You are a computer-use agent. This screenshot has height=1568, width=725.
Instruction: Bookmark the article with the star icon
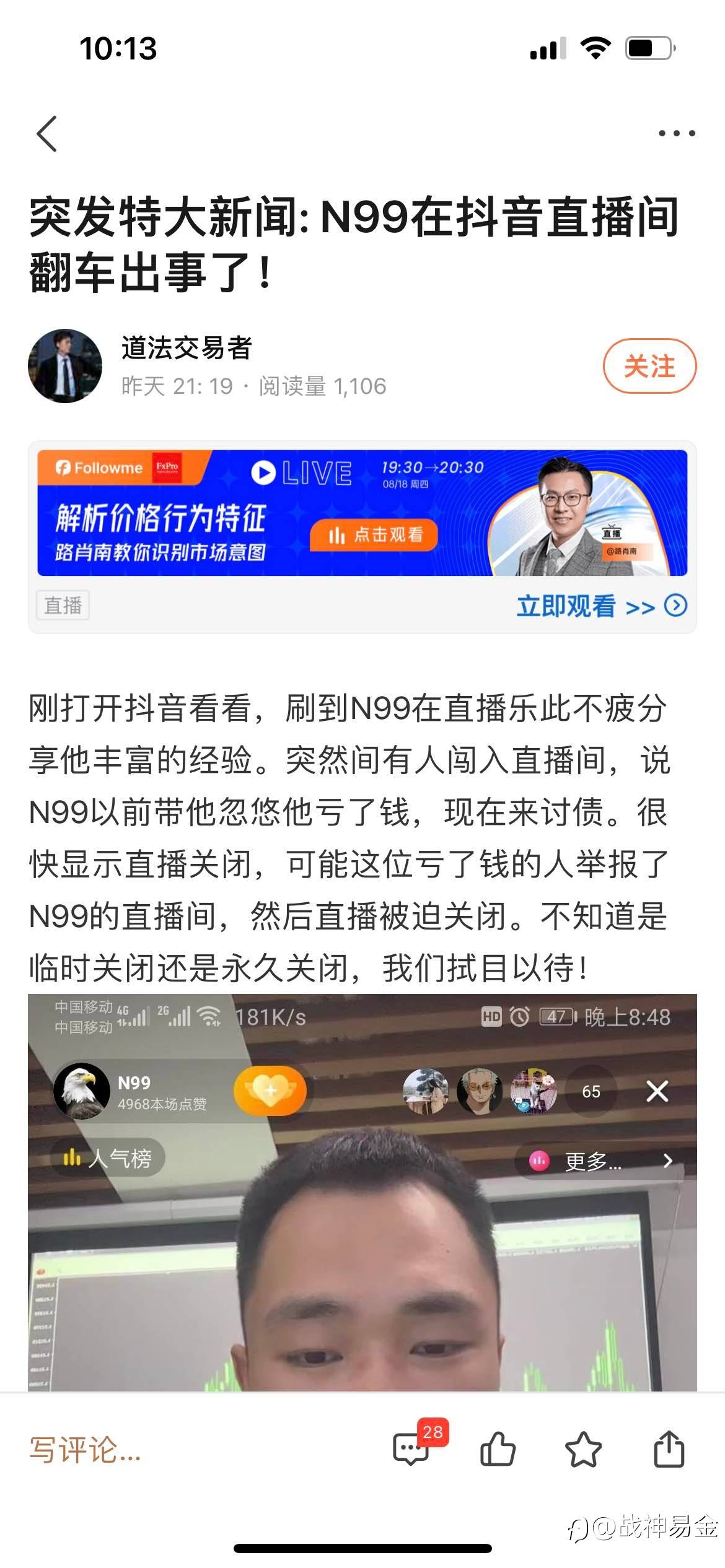pyautogui.click(x=583, y=1449)
